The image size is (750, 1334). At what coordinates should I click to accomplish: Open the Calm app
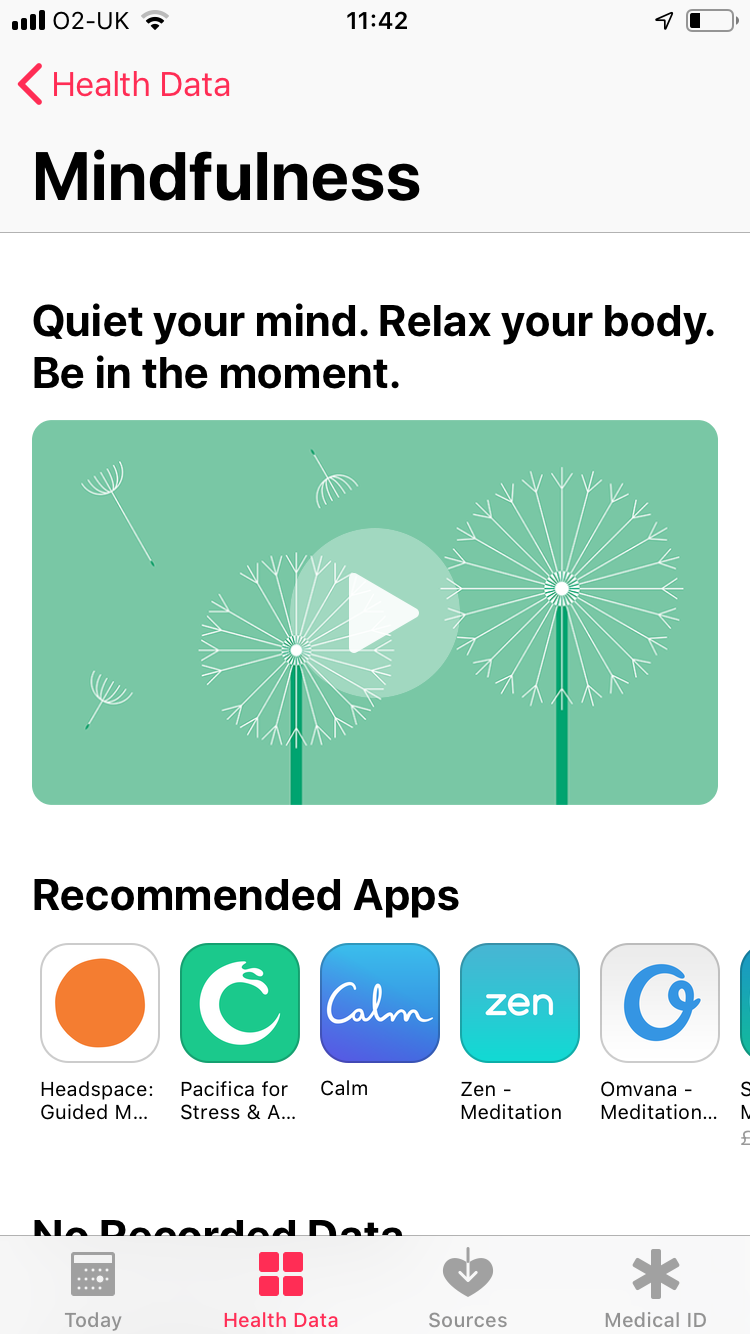point(380,1003)
